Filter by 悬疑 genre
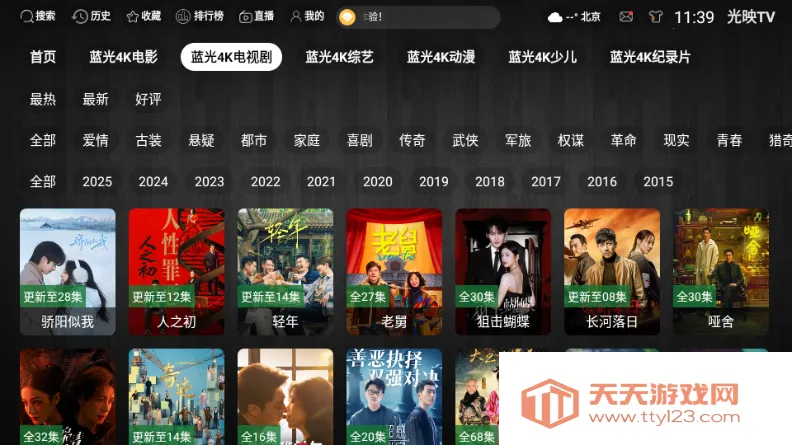This screenshot has height=445, width=792. pos(201,141)
